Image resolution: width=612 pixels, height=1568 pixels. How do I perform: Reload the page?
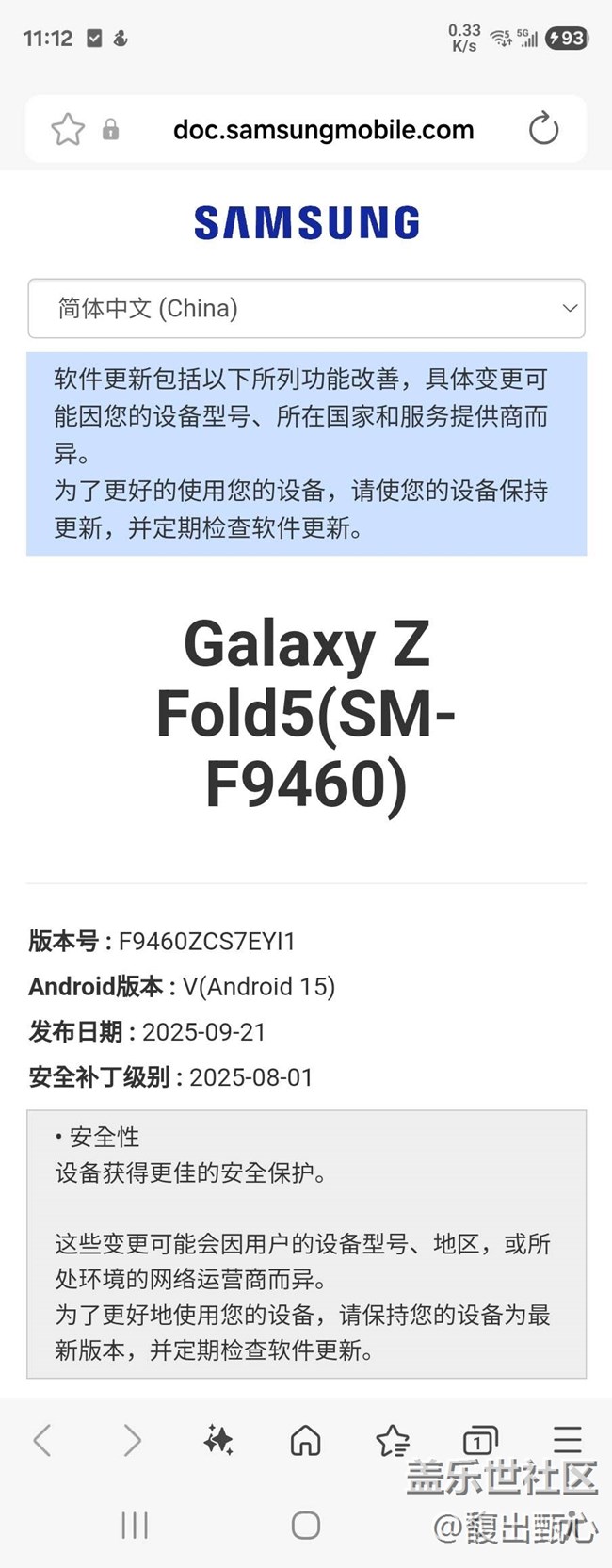coord(543,129)
